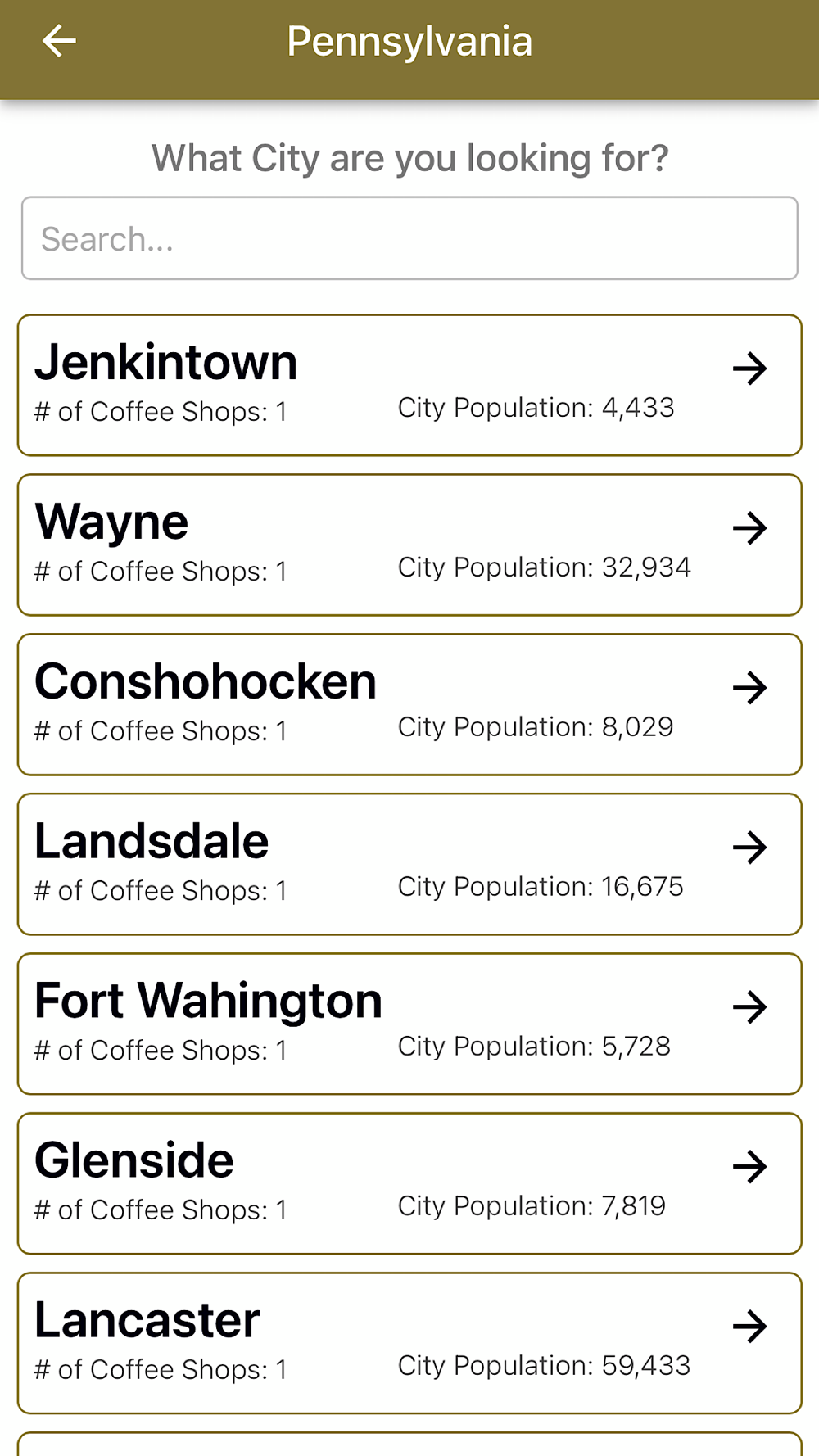Screen dimensions: 819x1456
Task: Focus the city search field
Action: (409, 238)
